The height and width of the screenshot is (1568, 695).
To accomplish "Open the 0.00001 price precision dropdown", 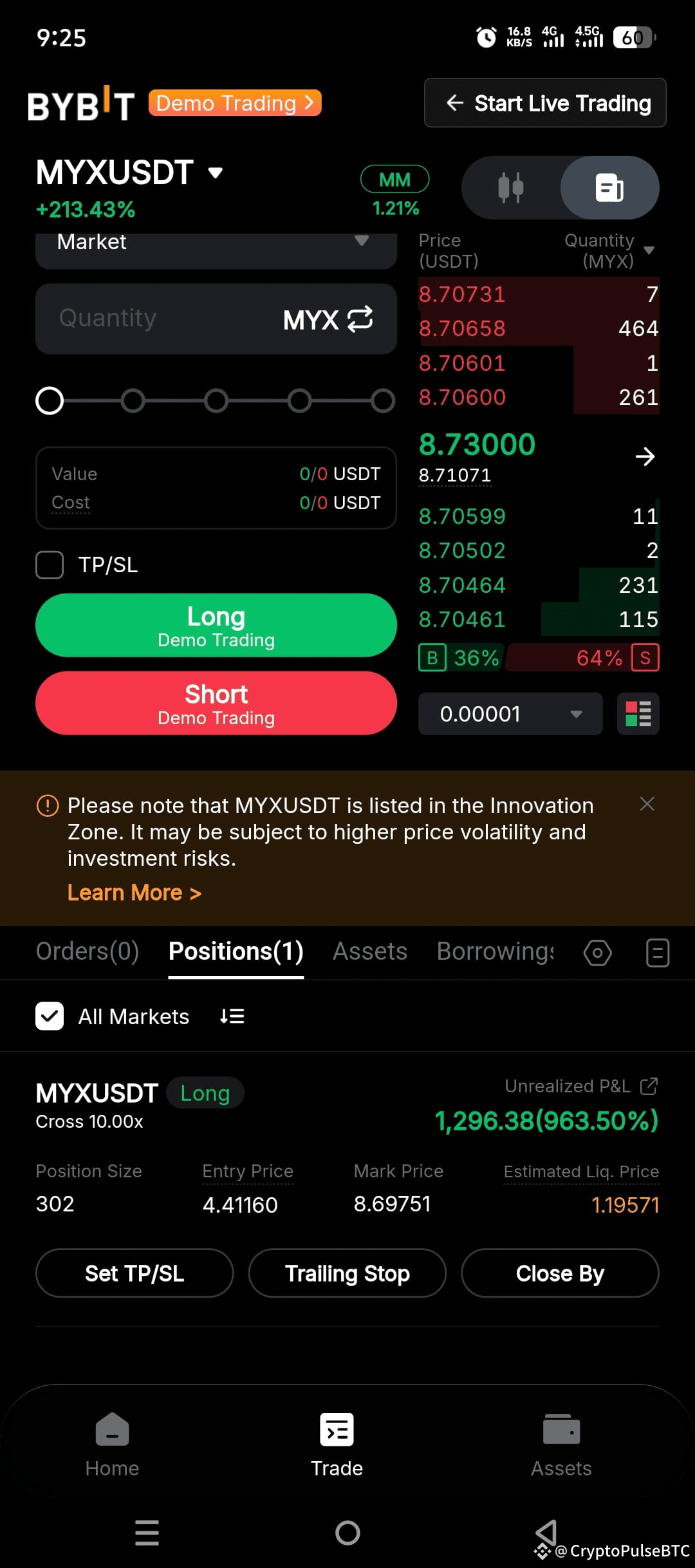I will point(510,713).
